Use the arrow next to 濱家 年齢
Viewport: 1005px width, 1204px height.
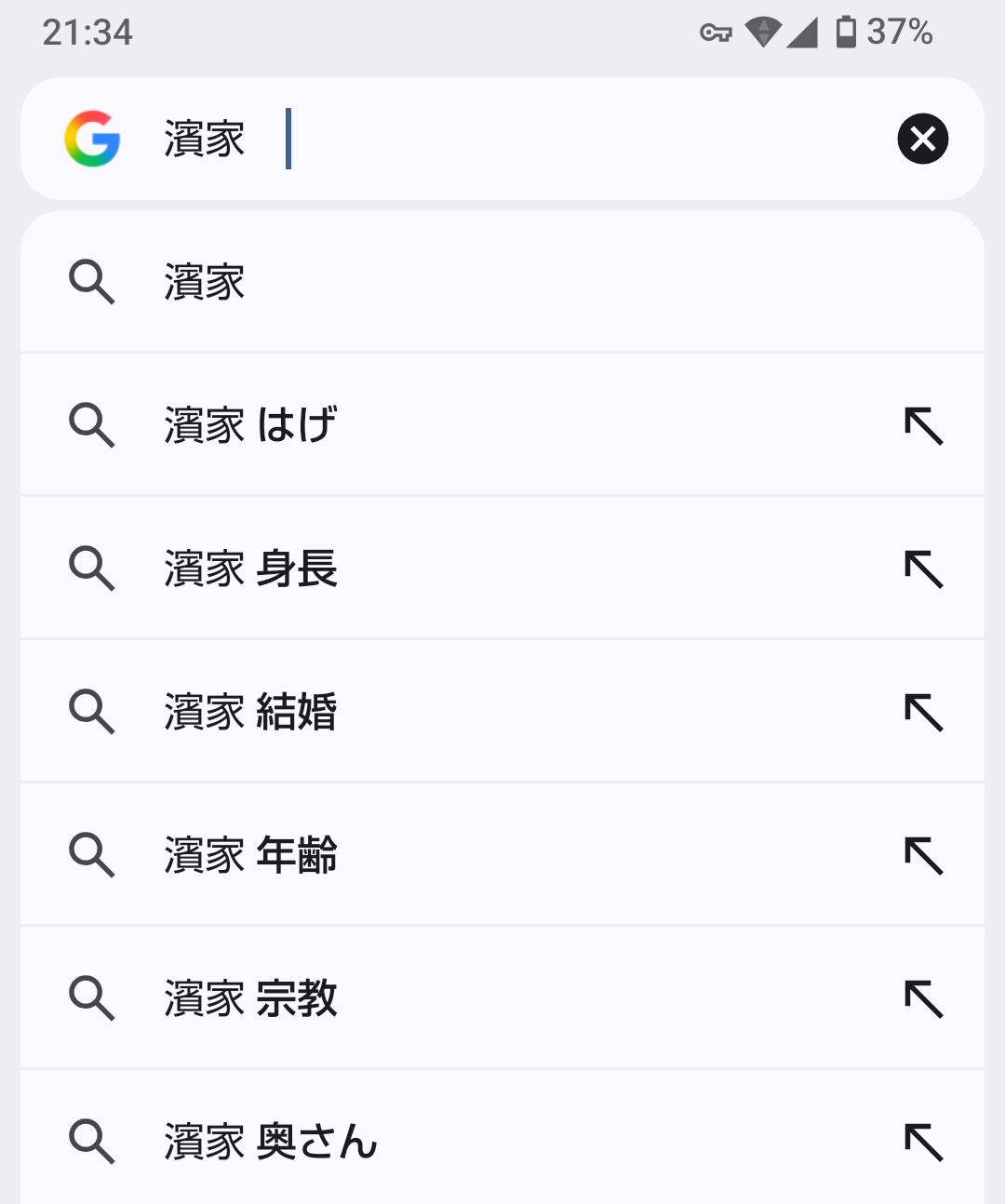[923, 856]
